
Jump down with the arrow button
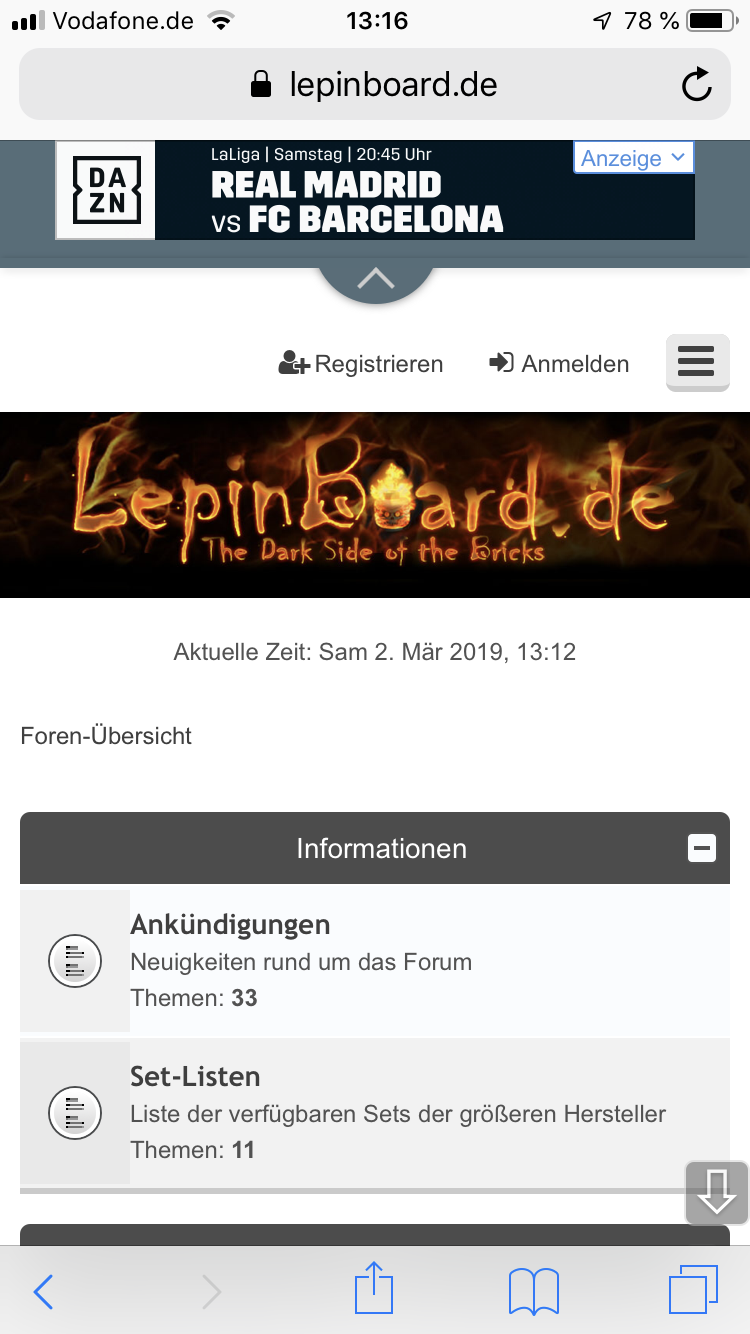click(x=716, y=1192)
